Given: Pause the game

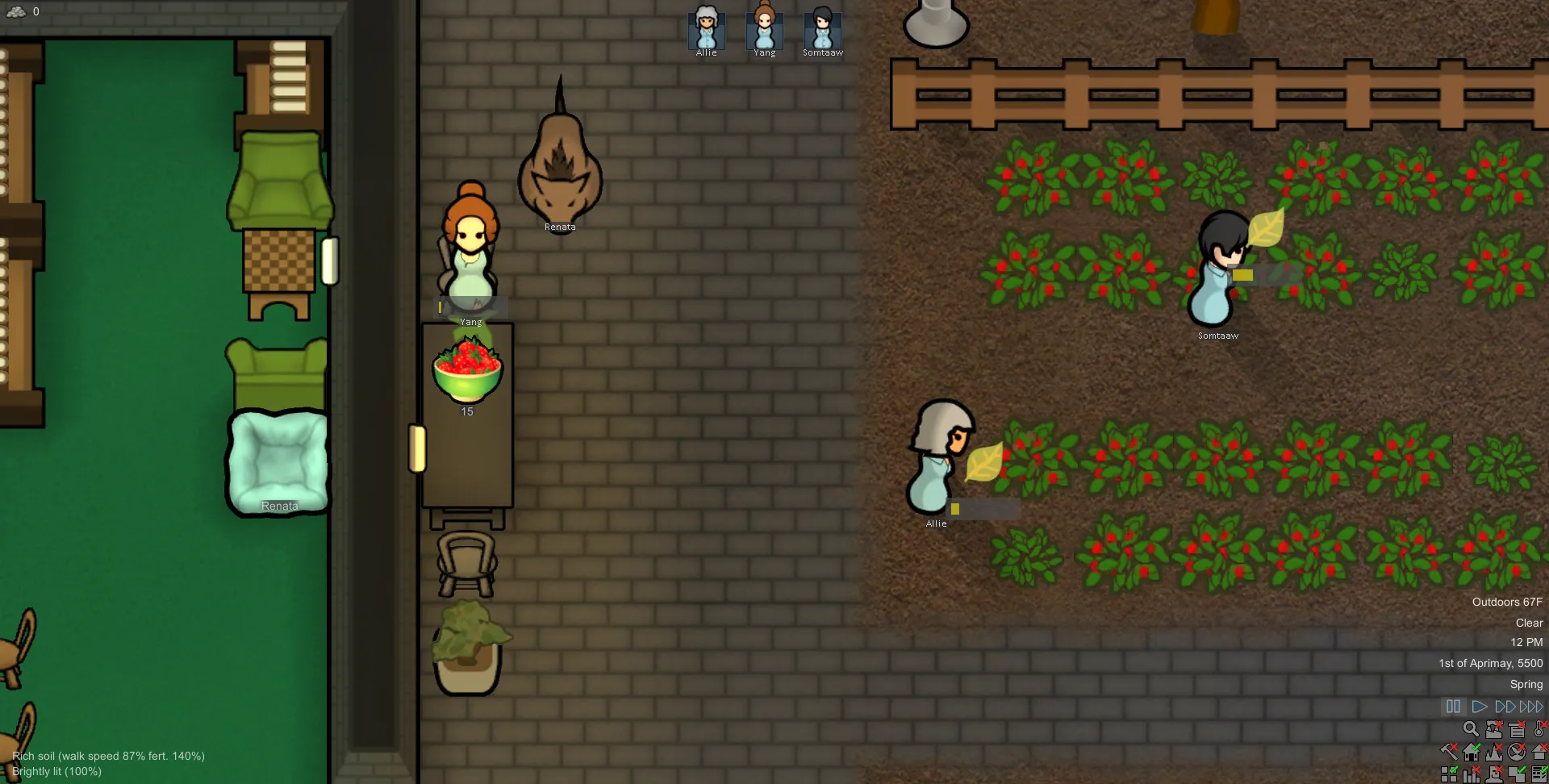Looking at the screenshot, I should 1453,707.
